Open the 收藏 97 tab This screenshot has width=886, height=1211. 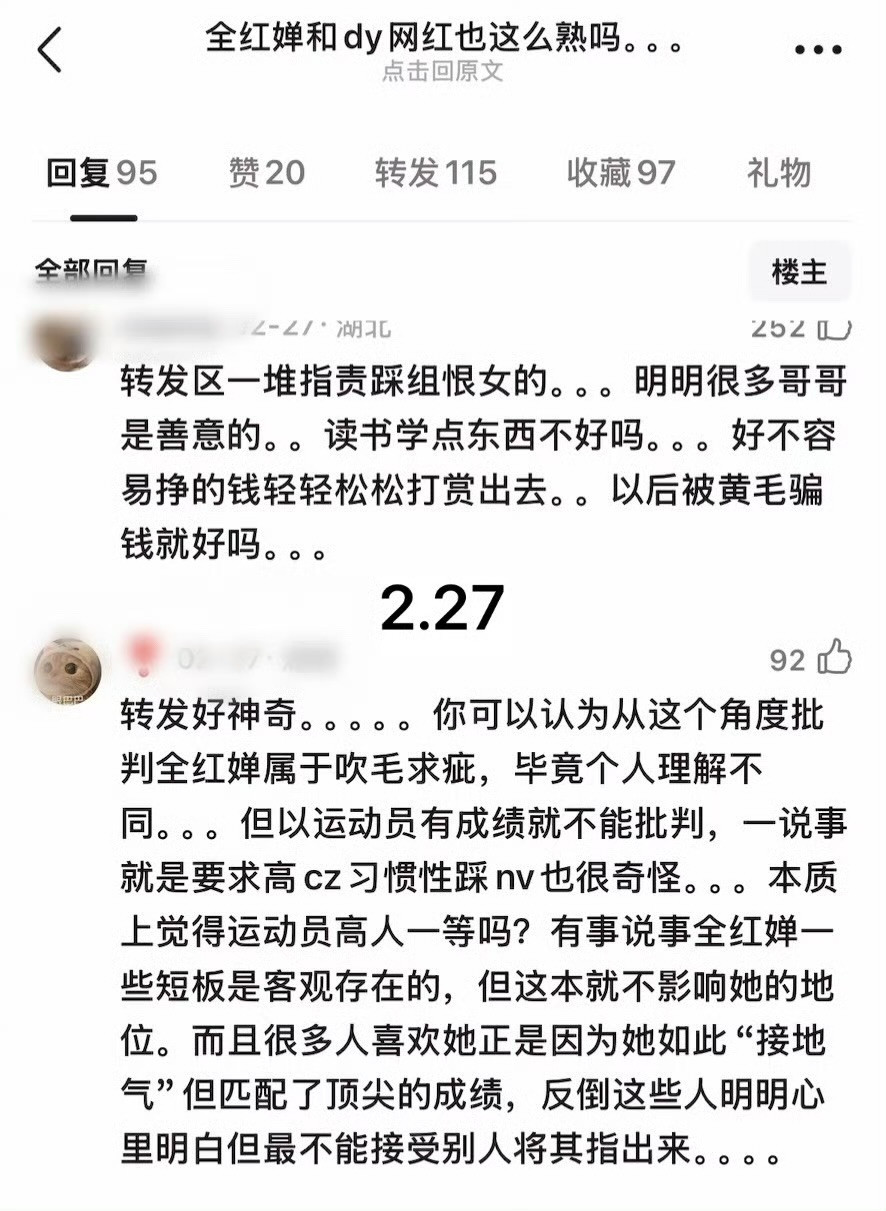621,173
